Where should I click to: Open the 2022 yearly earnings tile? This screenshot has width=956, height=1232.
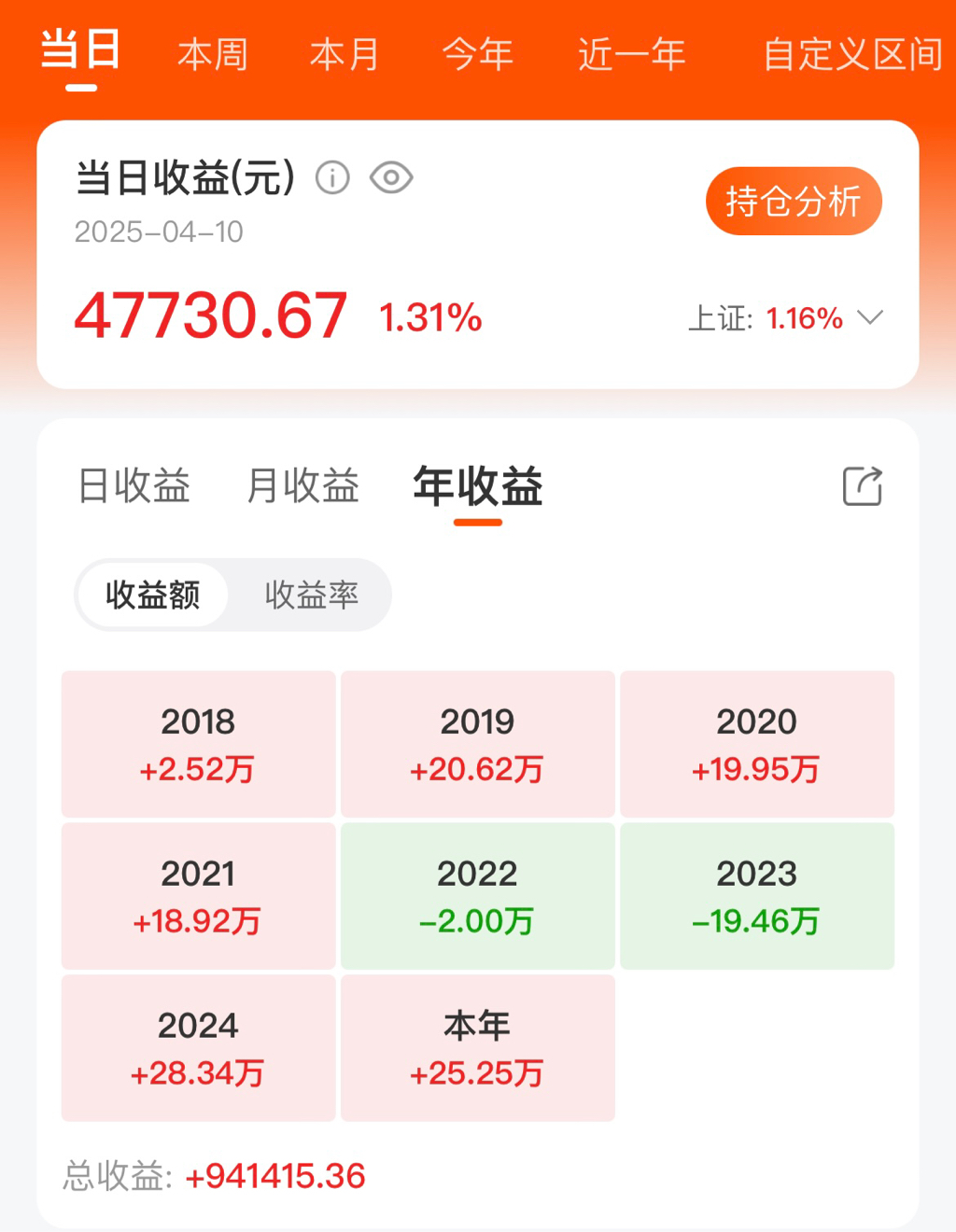477,896
